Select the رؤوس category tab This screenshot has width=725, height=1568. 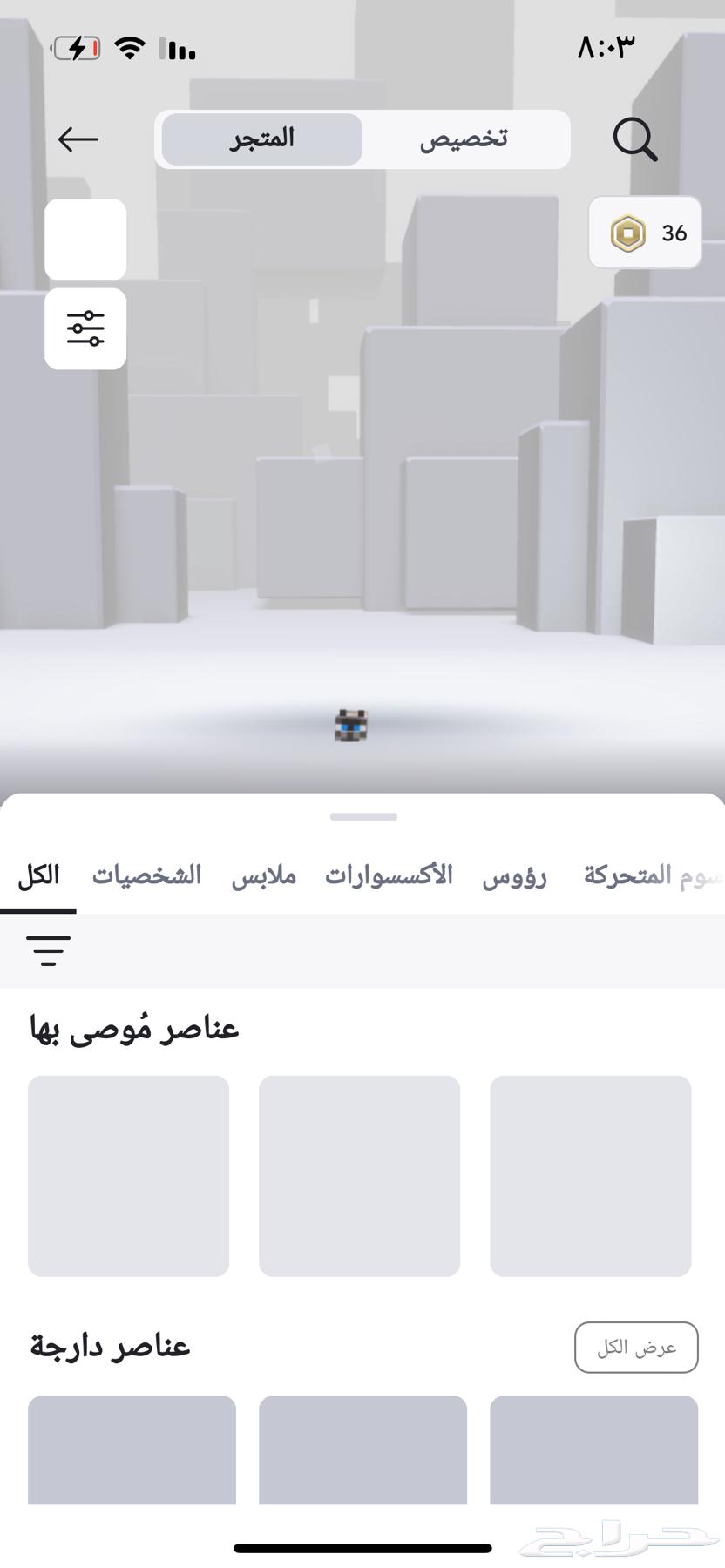tap(514, 875)
